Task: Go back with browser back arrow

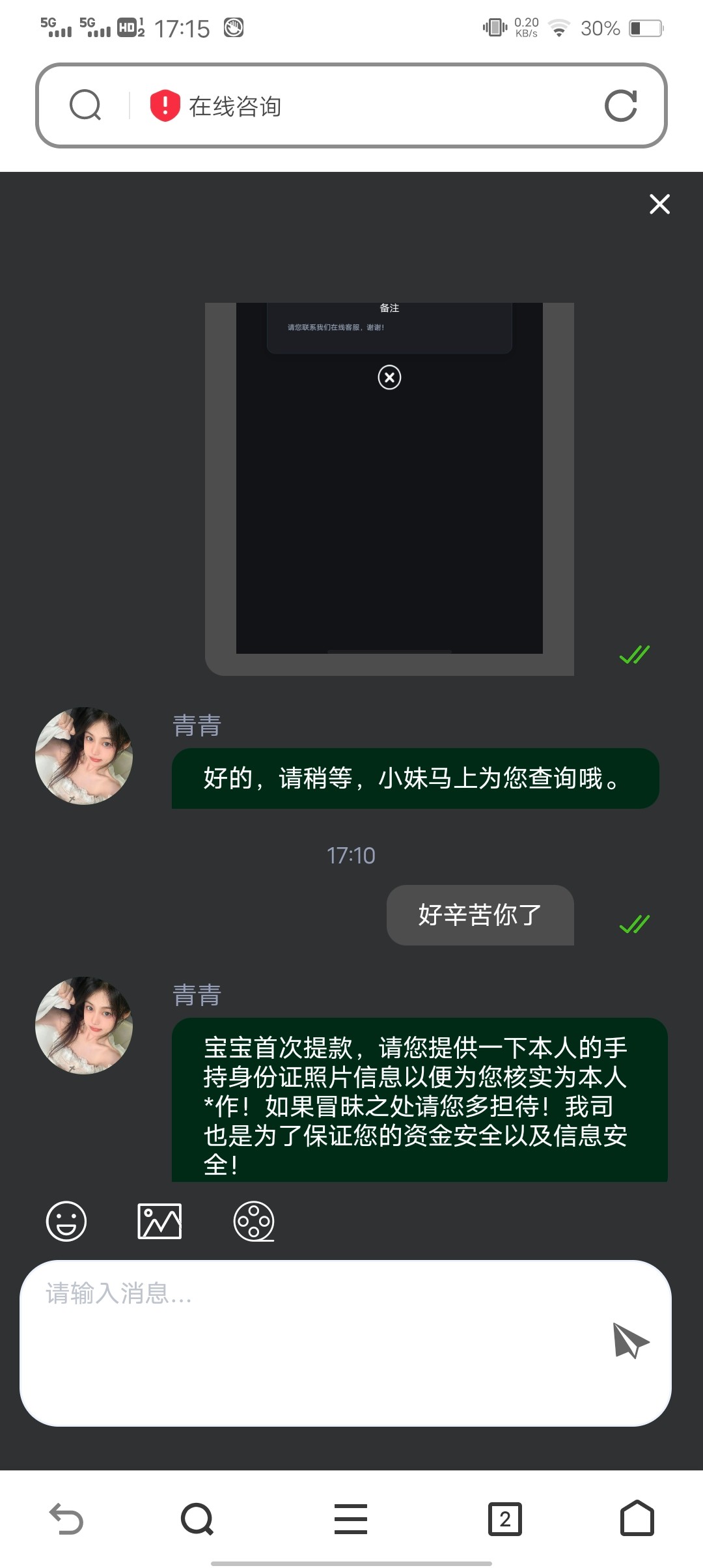Action: [66, 1519]
